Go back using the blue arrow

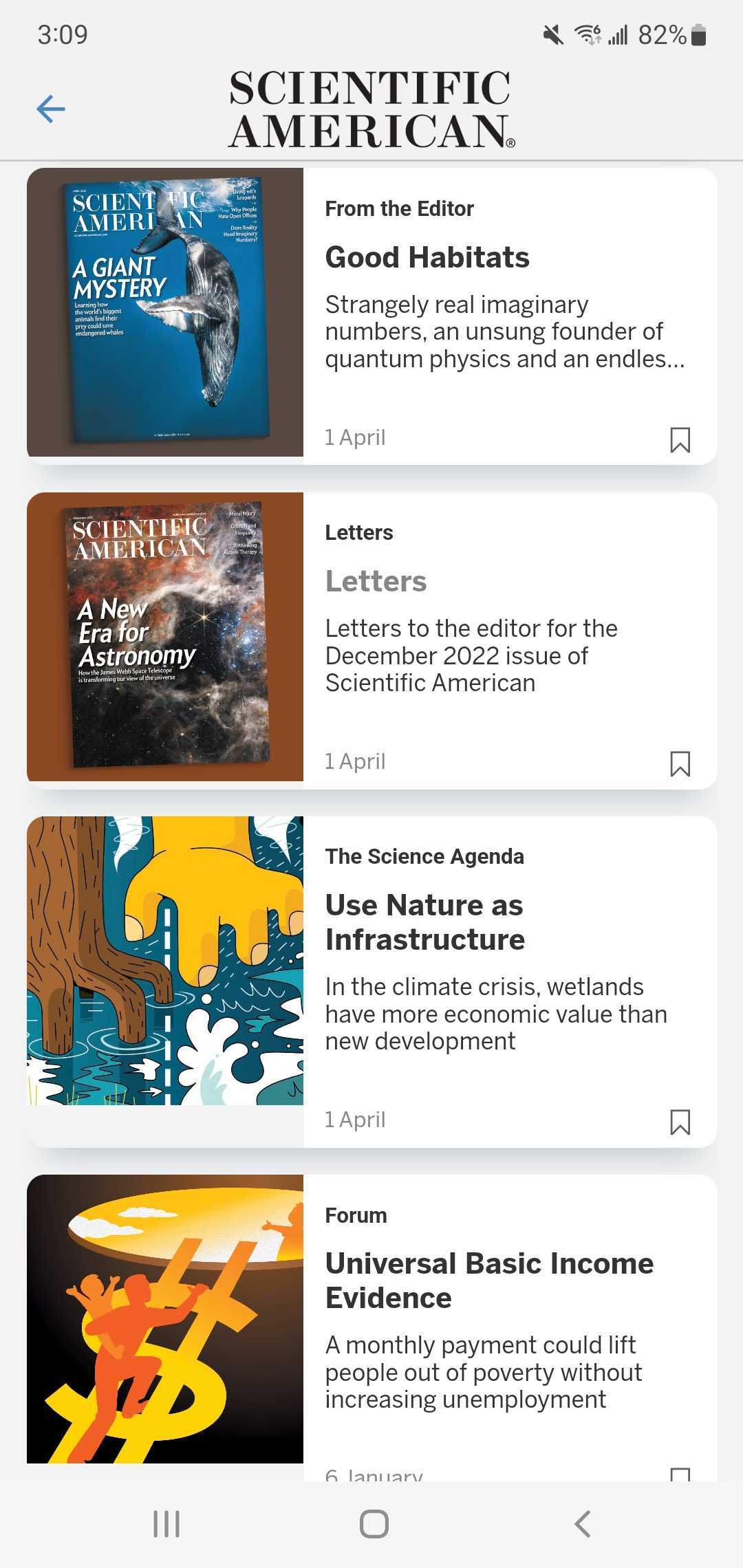[51, 109]
